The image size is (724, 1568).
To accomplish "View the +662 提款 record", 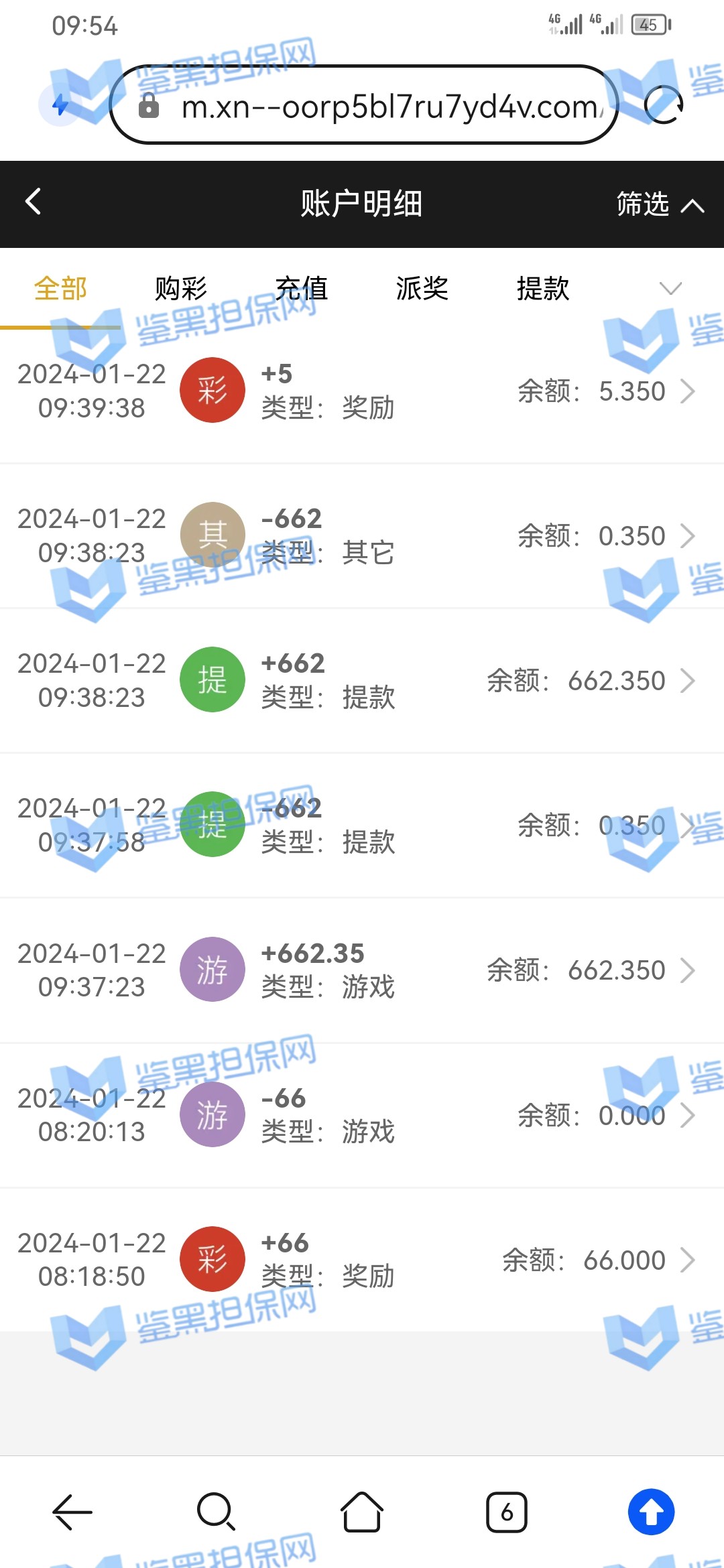I will [x=362, y=681].
